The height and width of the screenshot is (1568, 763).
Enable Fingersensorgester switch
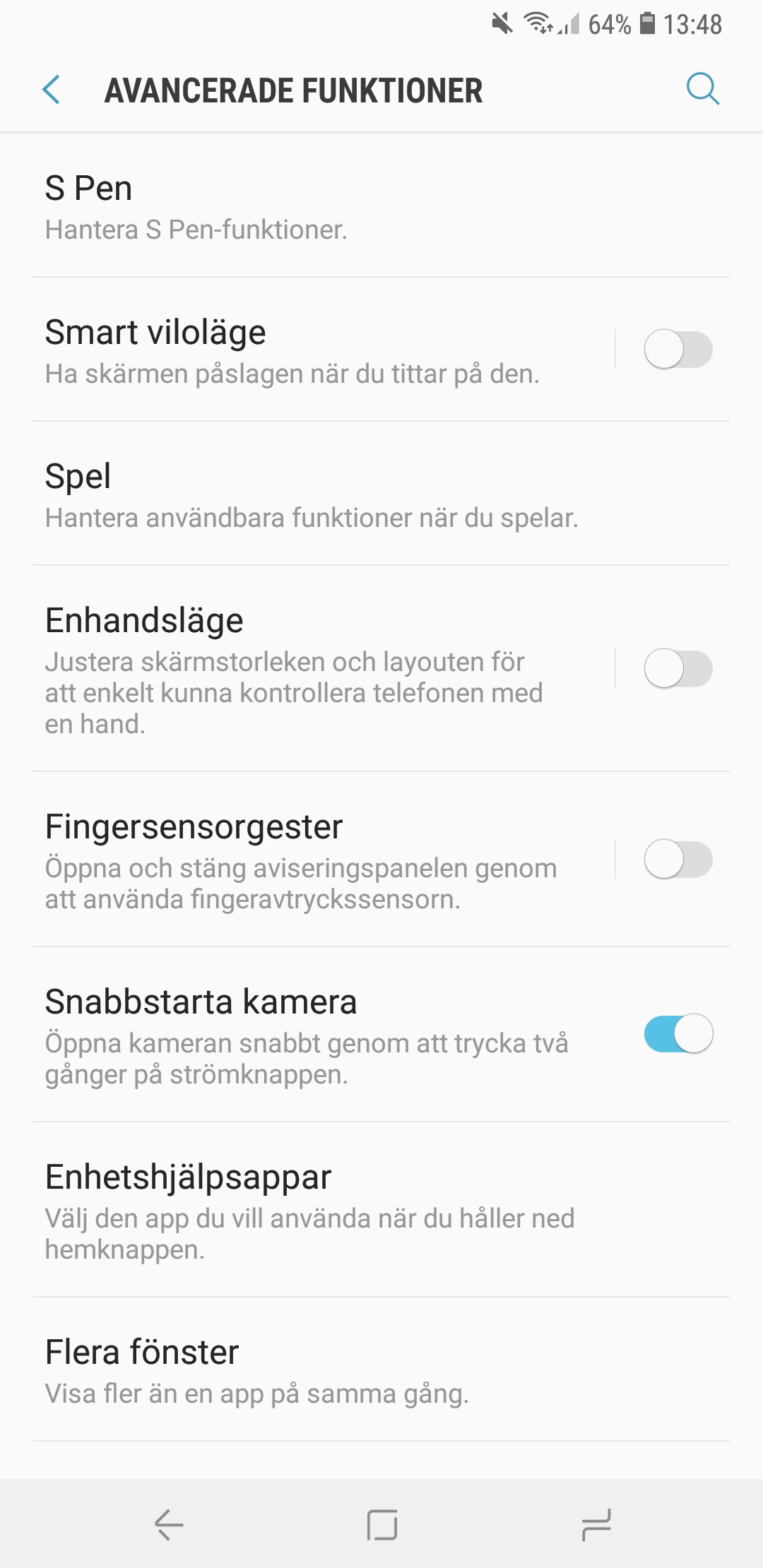point(678,860)
